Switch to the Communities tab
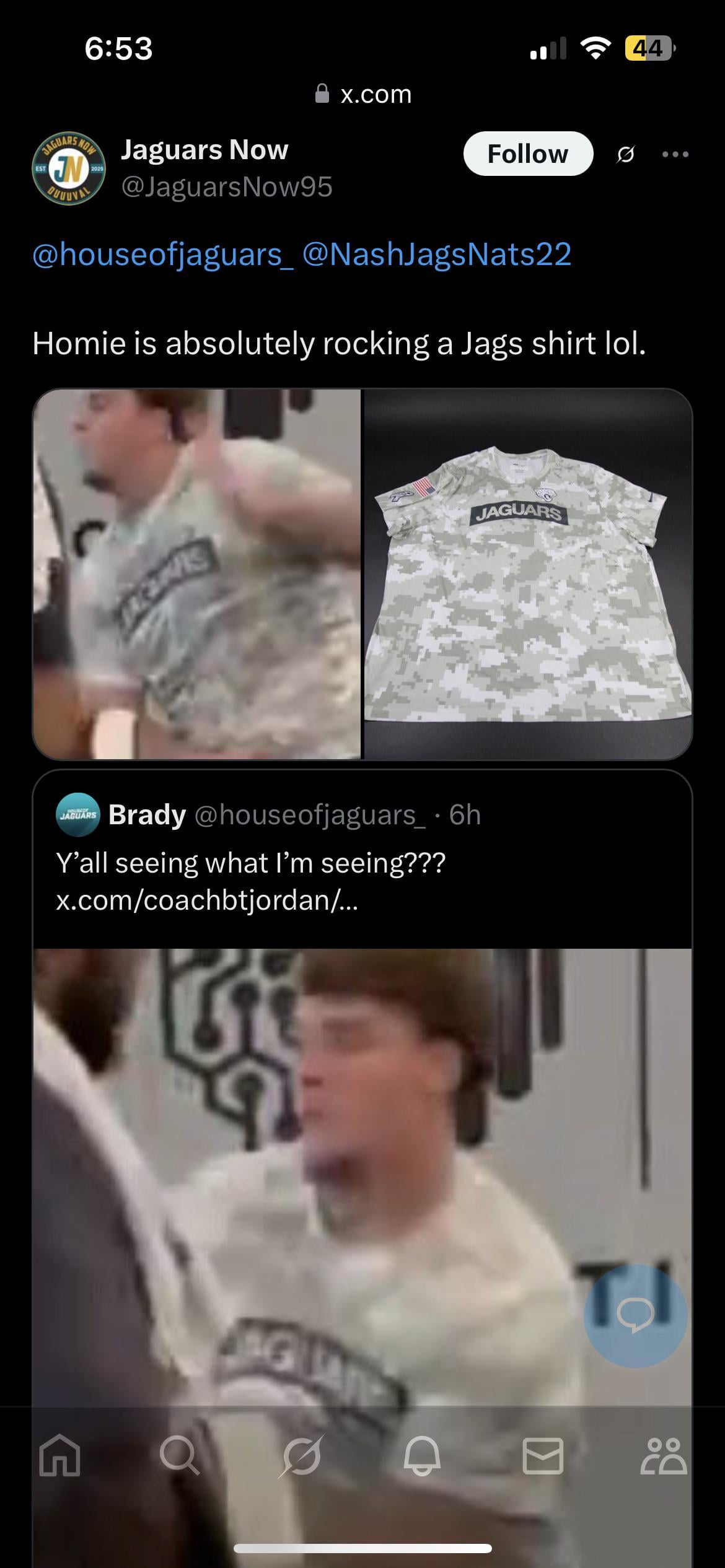725x1568 pixels. click(664, 1455)
